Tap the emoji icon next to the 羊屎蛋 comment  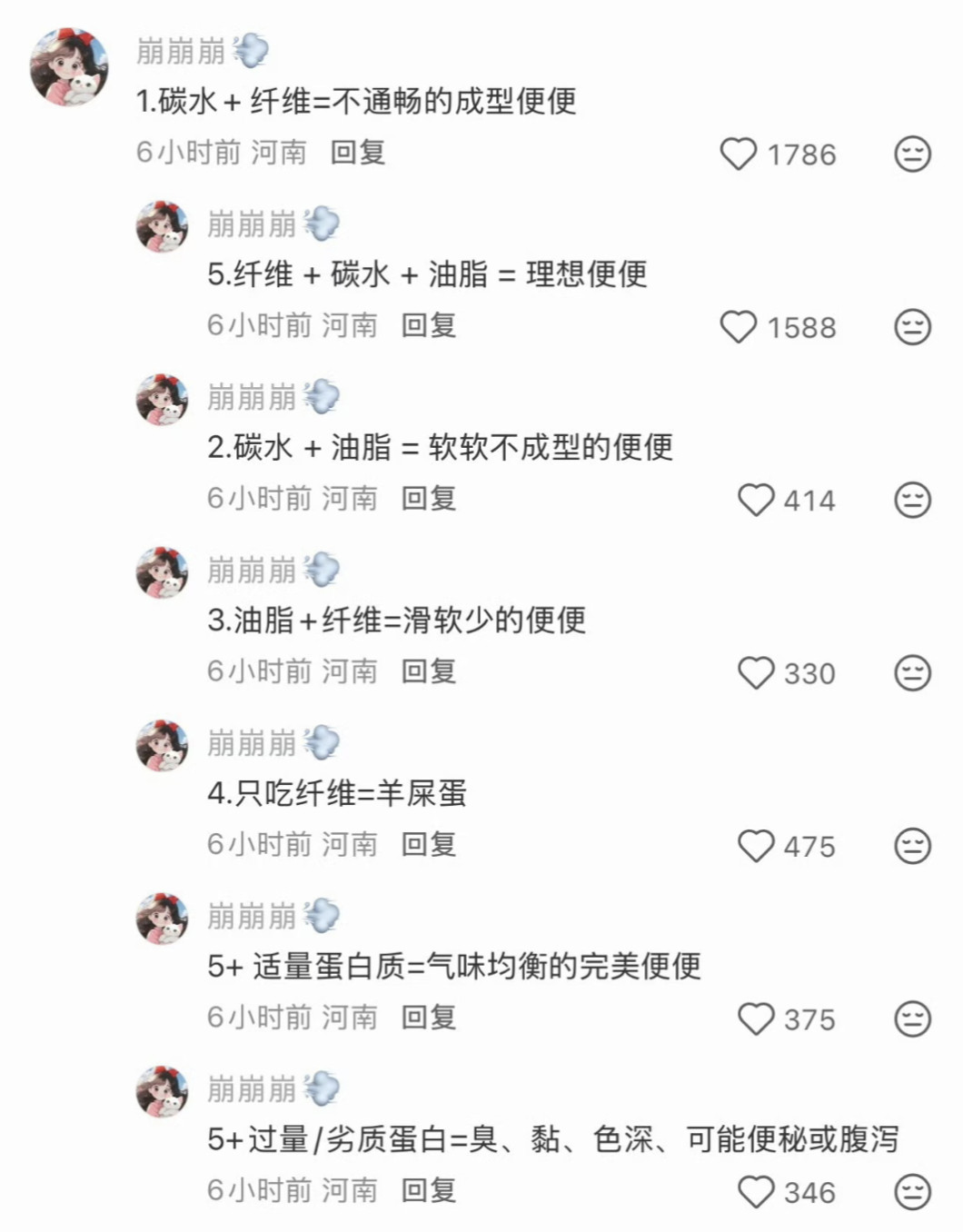point(910,845)
